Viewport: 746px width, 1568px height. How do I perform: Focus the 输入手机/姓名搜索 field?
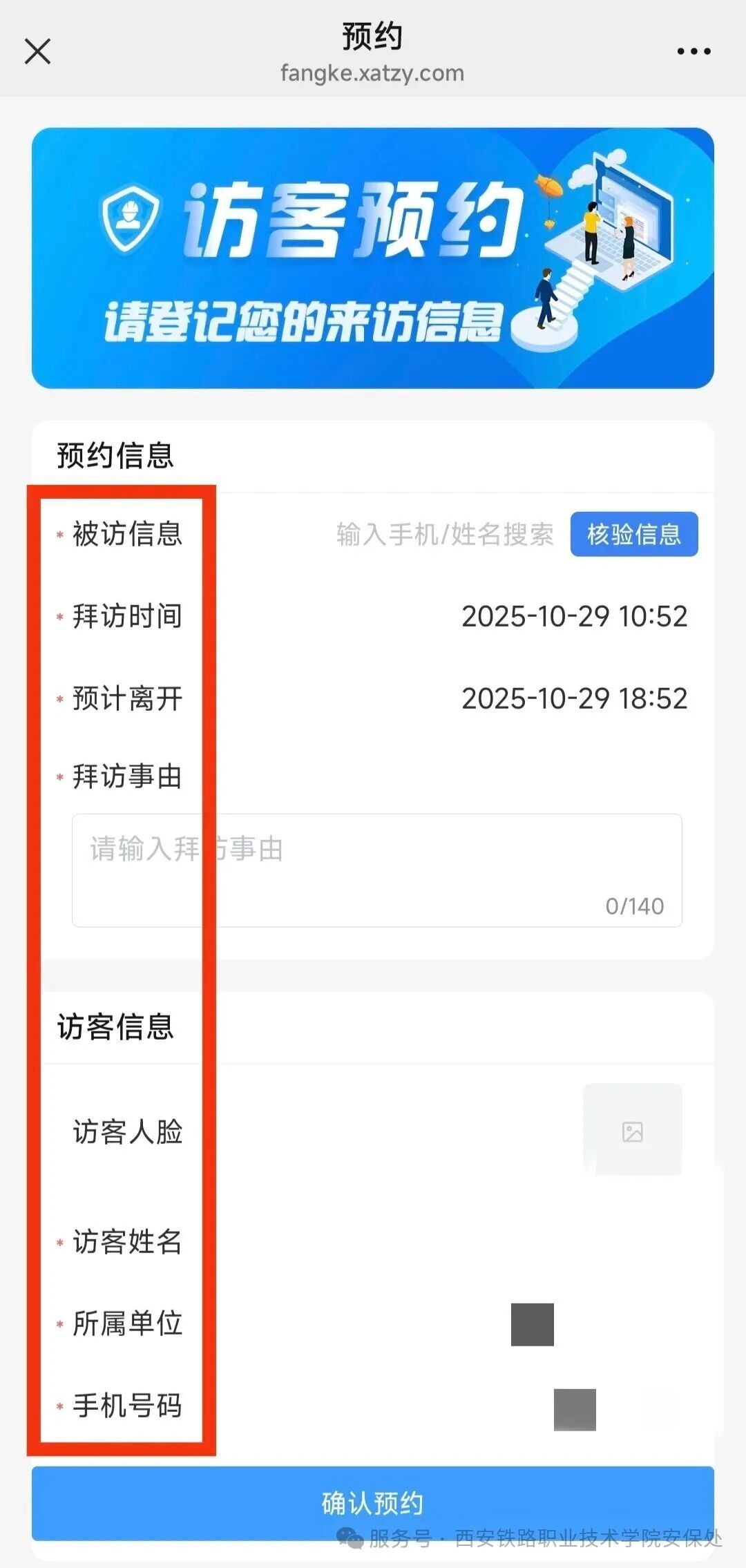(x=444, y=534)
